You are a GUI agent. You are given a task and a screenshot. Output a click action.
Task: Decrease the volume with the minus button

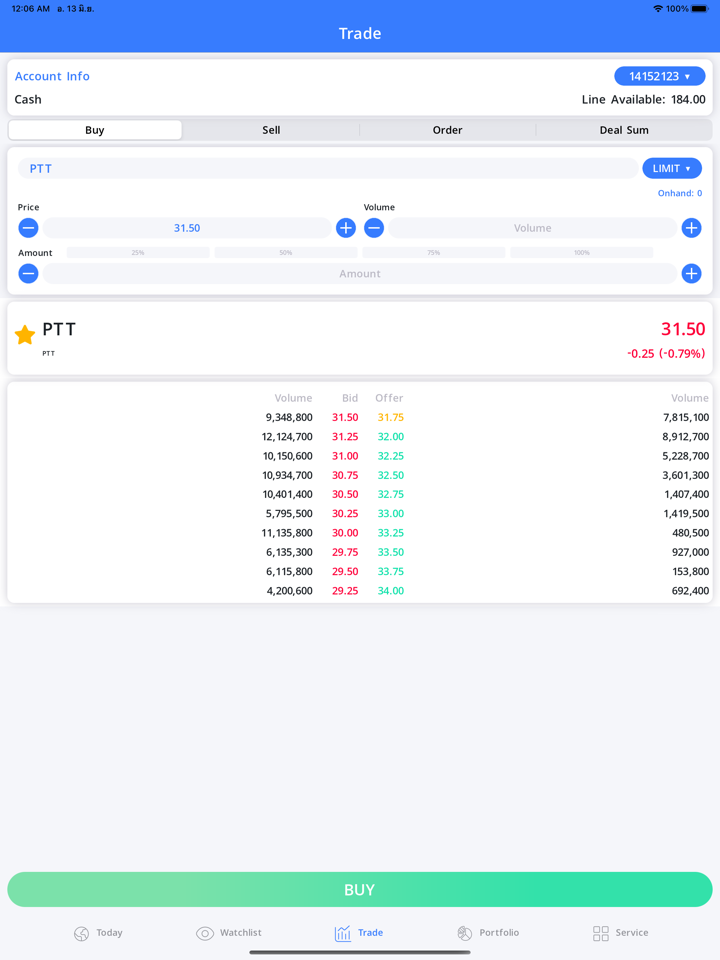tap(374, 228)
